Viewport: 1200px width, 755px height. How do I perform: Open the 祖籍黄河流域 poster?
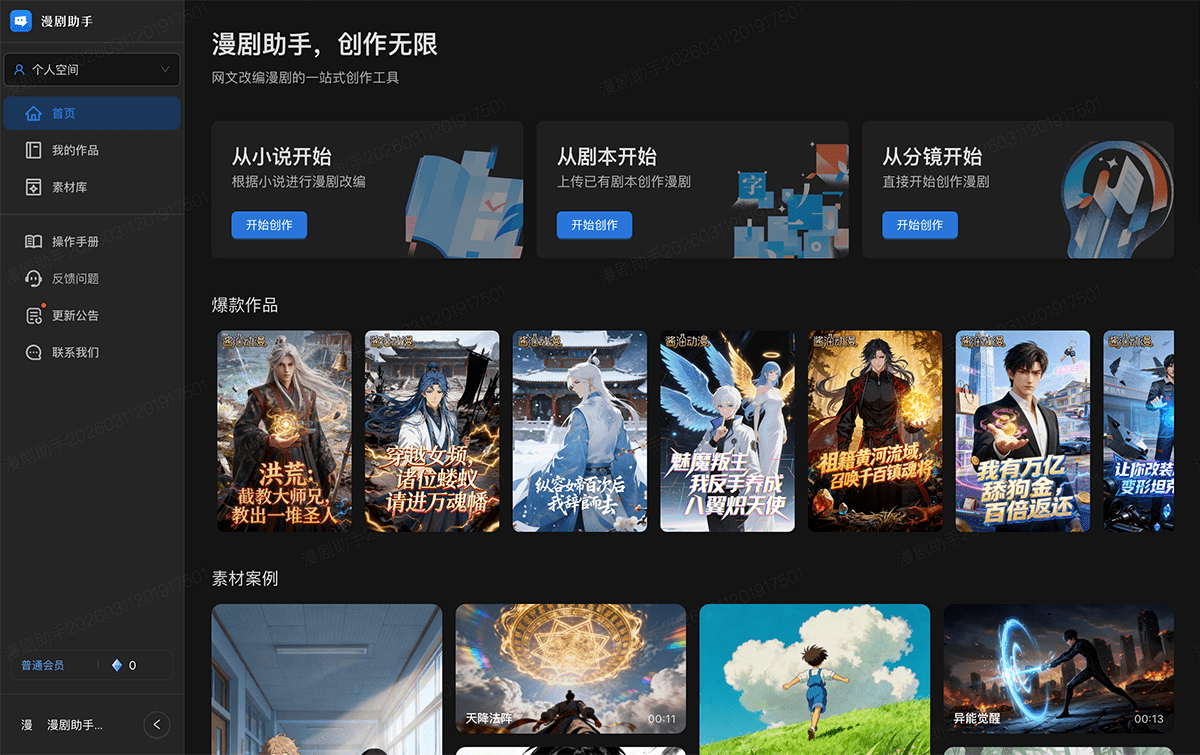875,431
